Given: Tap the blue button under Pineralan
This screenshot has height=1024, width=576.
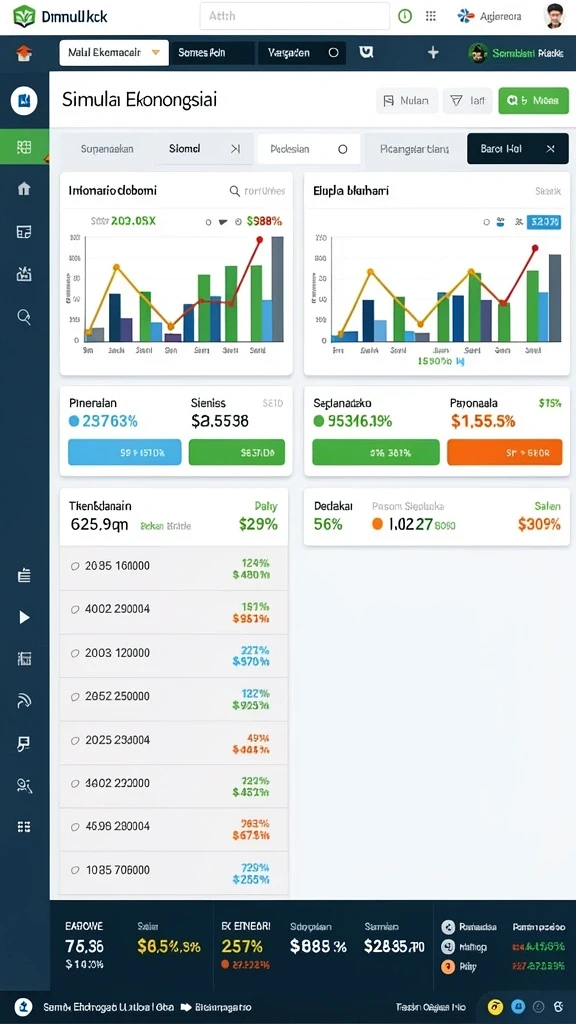Looking at the screenshot, I should (125, 452).
